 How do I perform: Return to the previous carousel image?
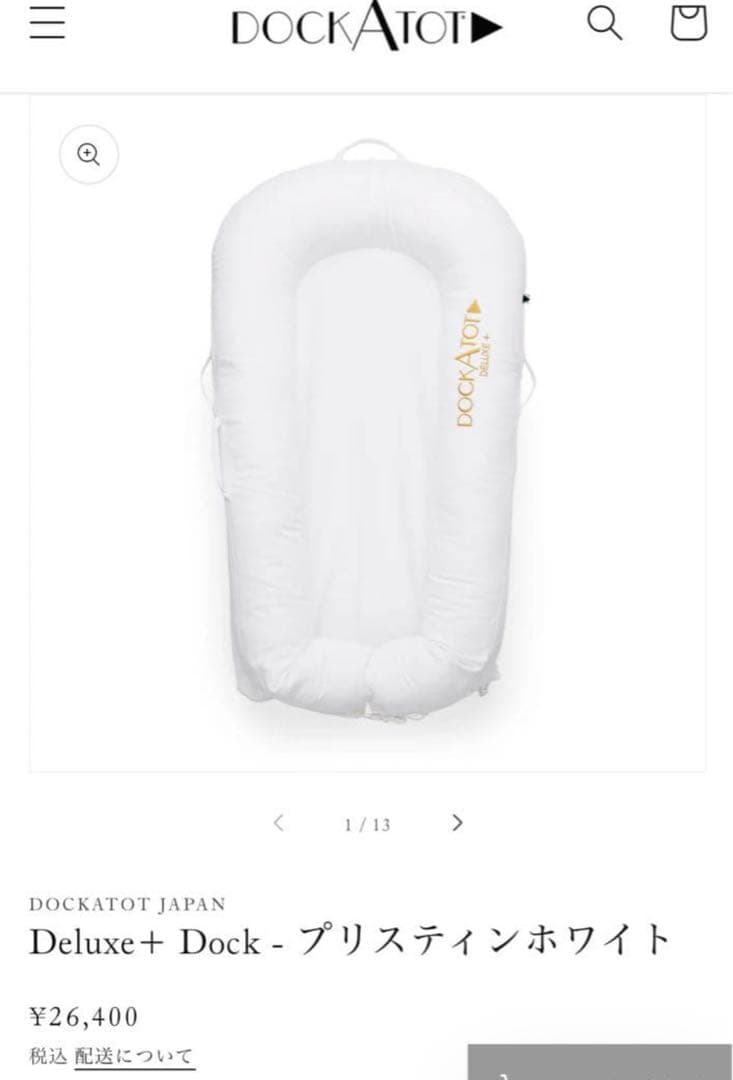click(277, 822)
